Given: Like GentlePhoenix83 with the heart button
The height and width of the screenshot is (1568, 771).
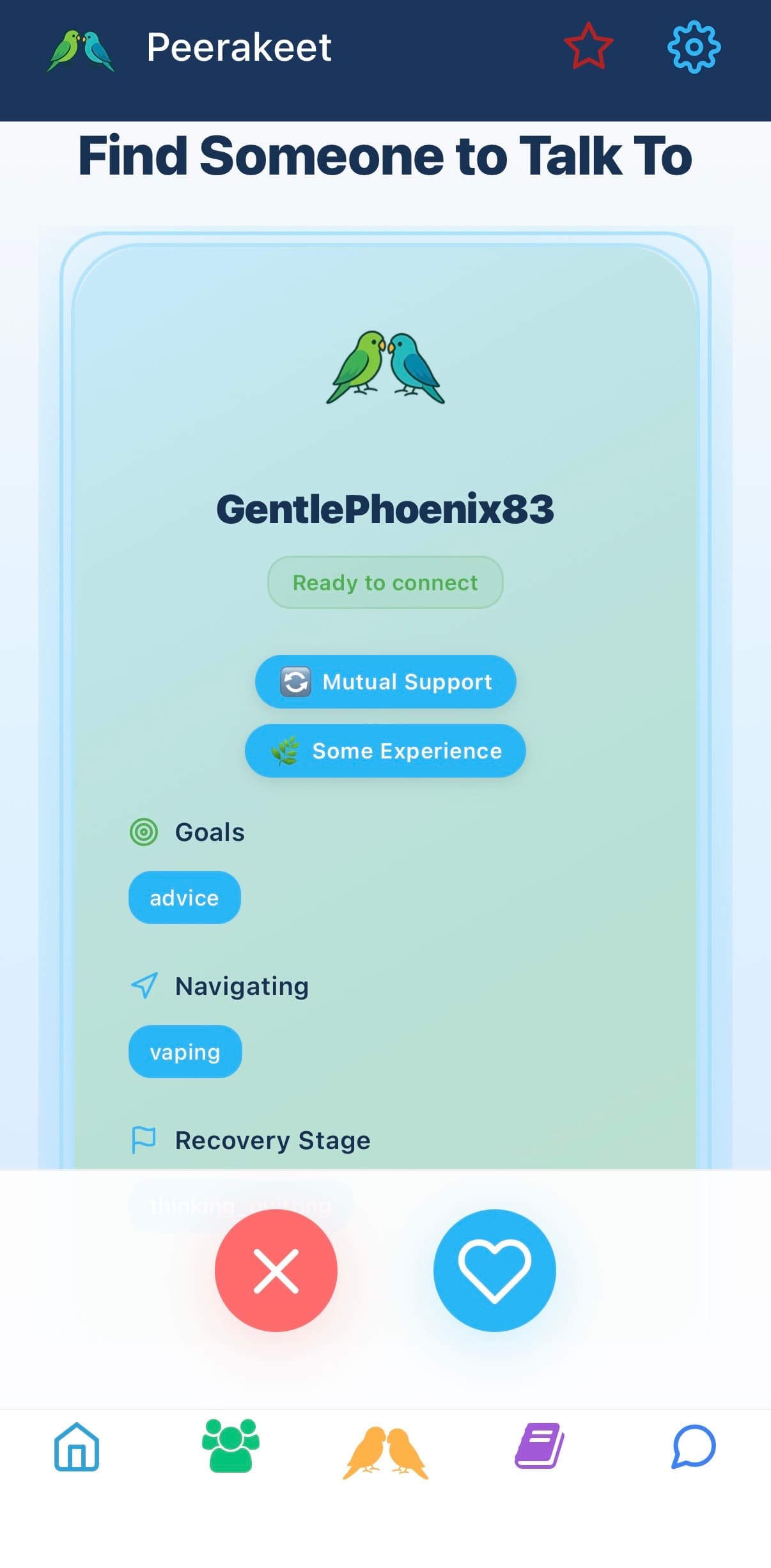Looking at the screenshot, I should (x=494, y=1270).
